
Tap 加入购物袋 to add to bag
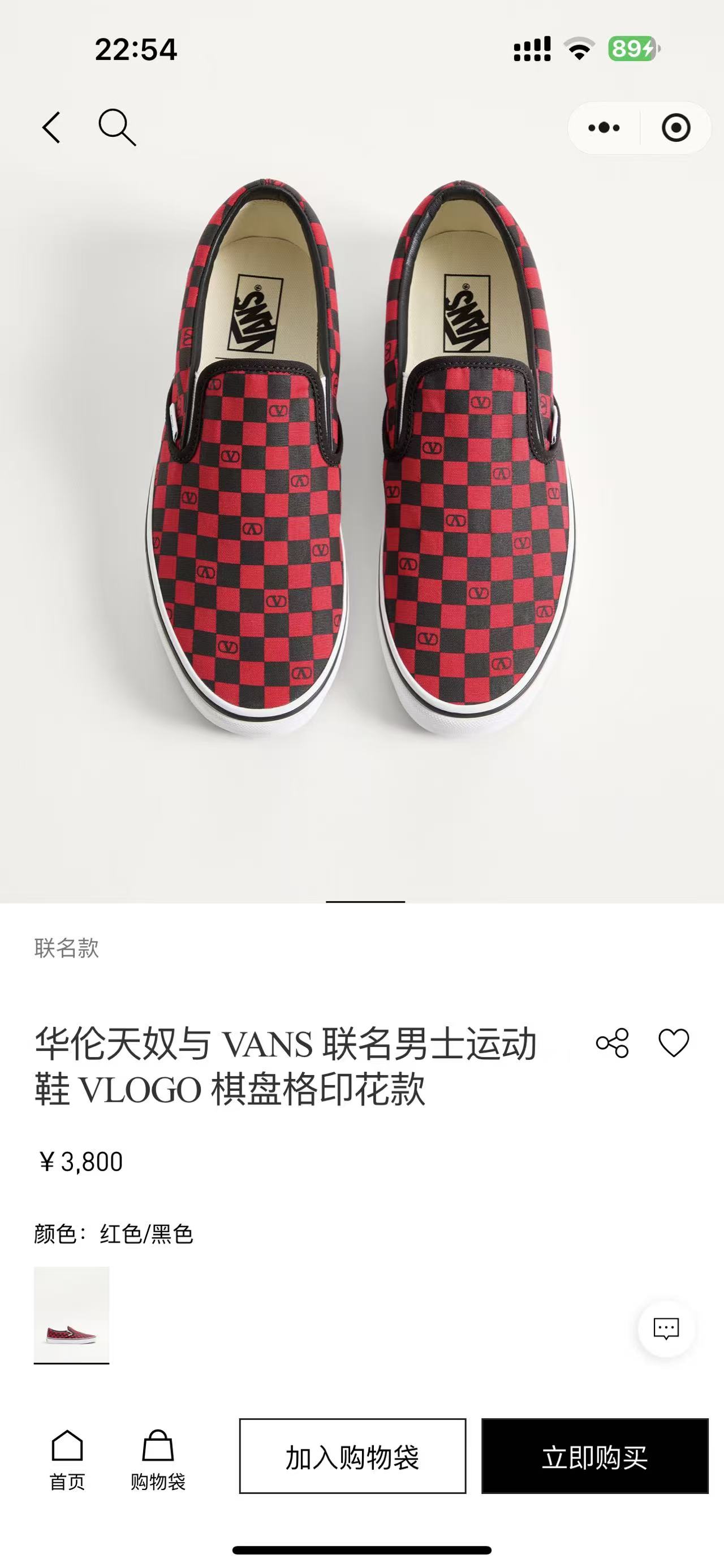tap(352, 1456)
